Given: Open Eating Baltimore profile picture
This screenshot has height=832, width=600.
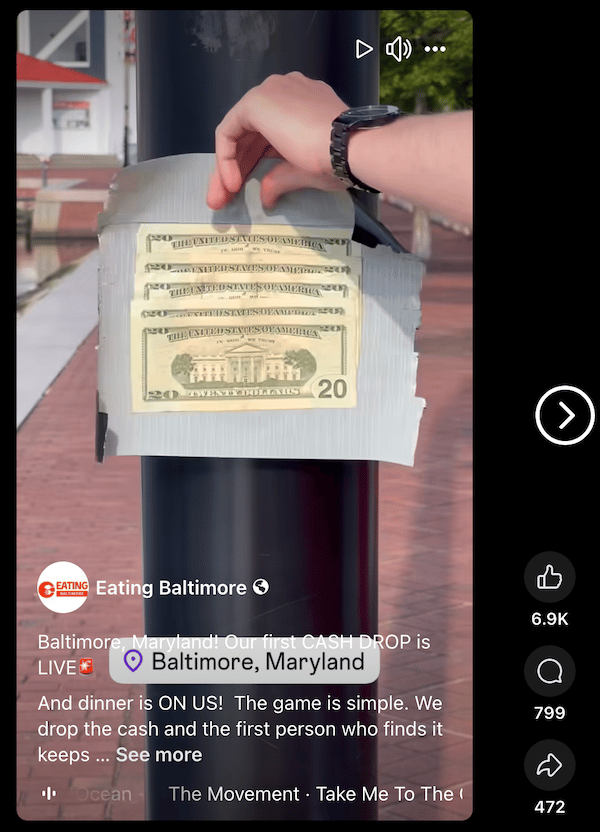Looking at the screenshot, I should pyautogui.click(x=63, y=588).
